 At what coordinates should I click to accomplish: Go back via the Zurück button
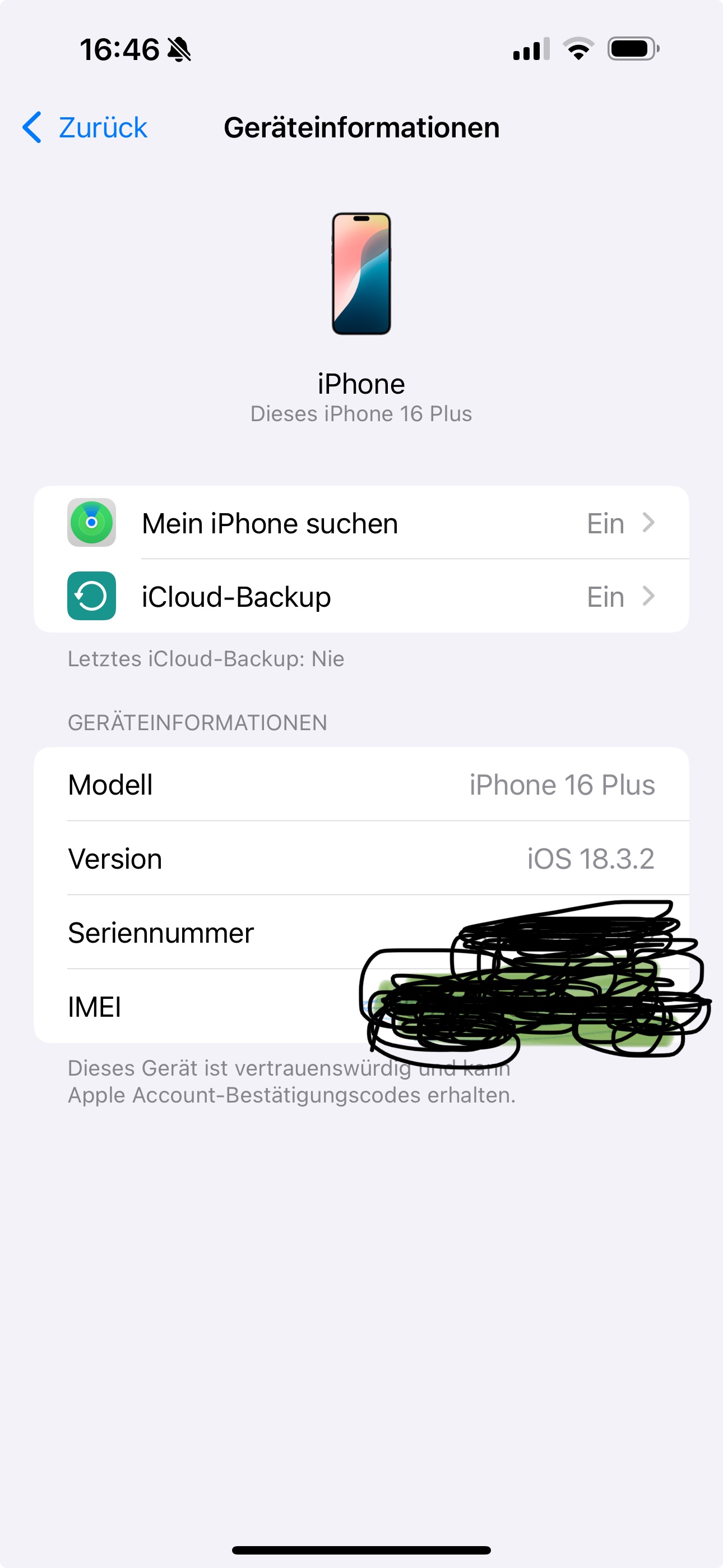[x=85, y=128]
